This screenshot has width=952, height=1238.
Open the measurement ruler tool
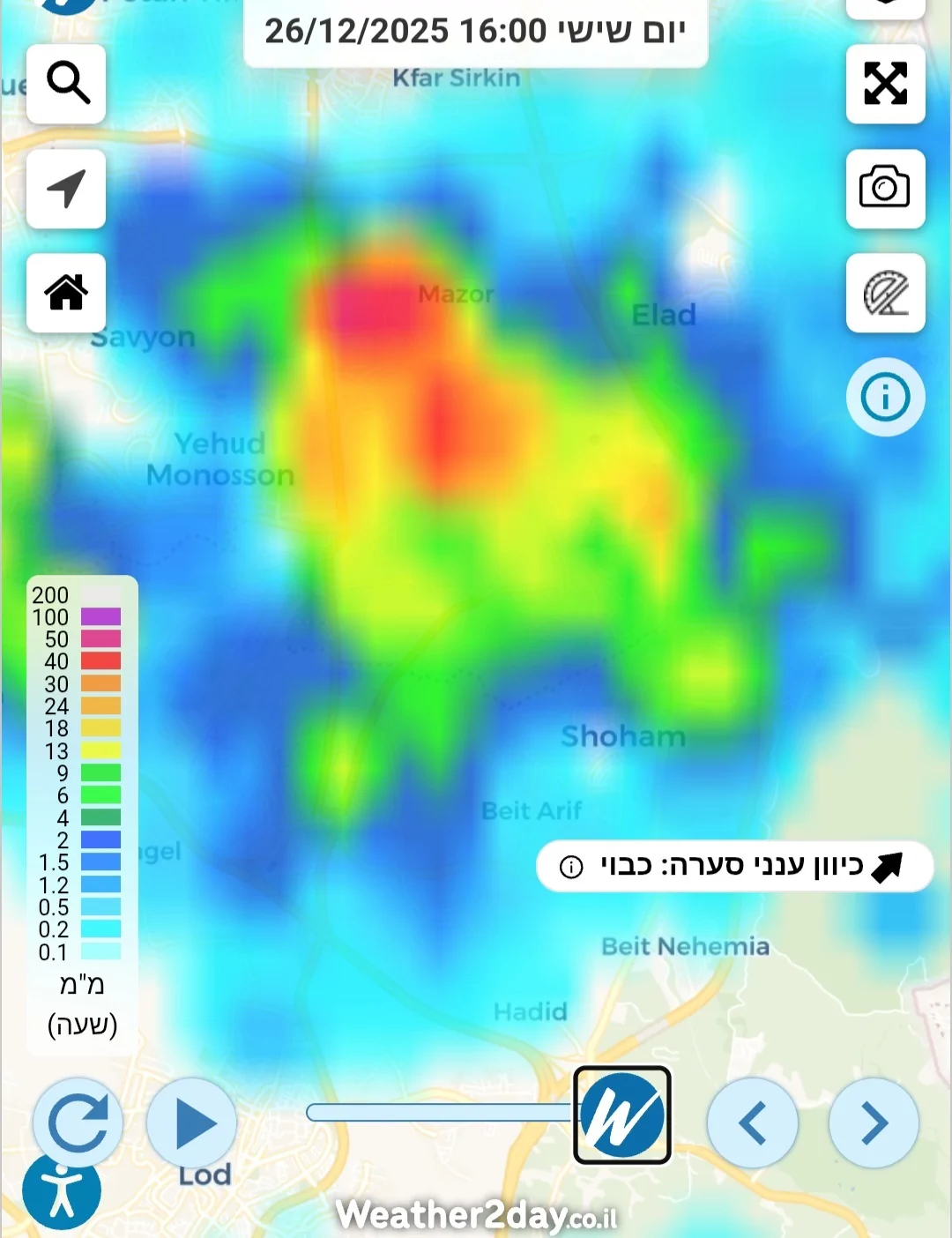tap(885, 293)
